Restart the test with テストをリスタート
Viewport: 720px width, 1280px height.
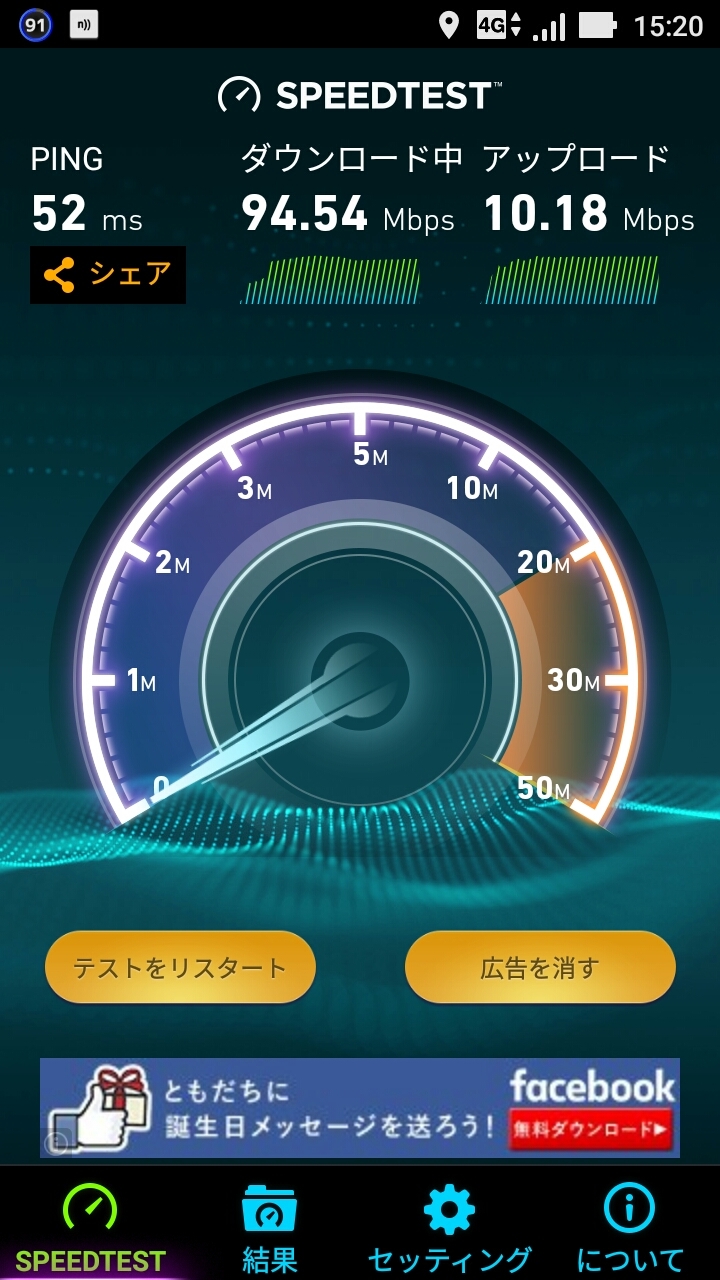point(180,967)
